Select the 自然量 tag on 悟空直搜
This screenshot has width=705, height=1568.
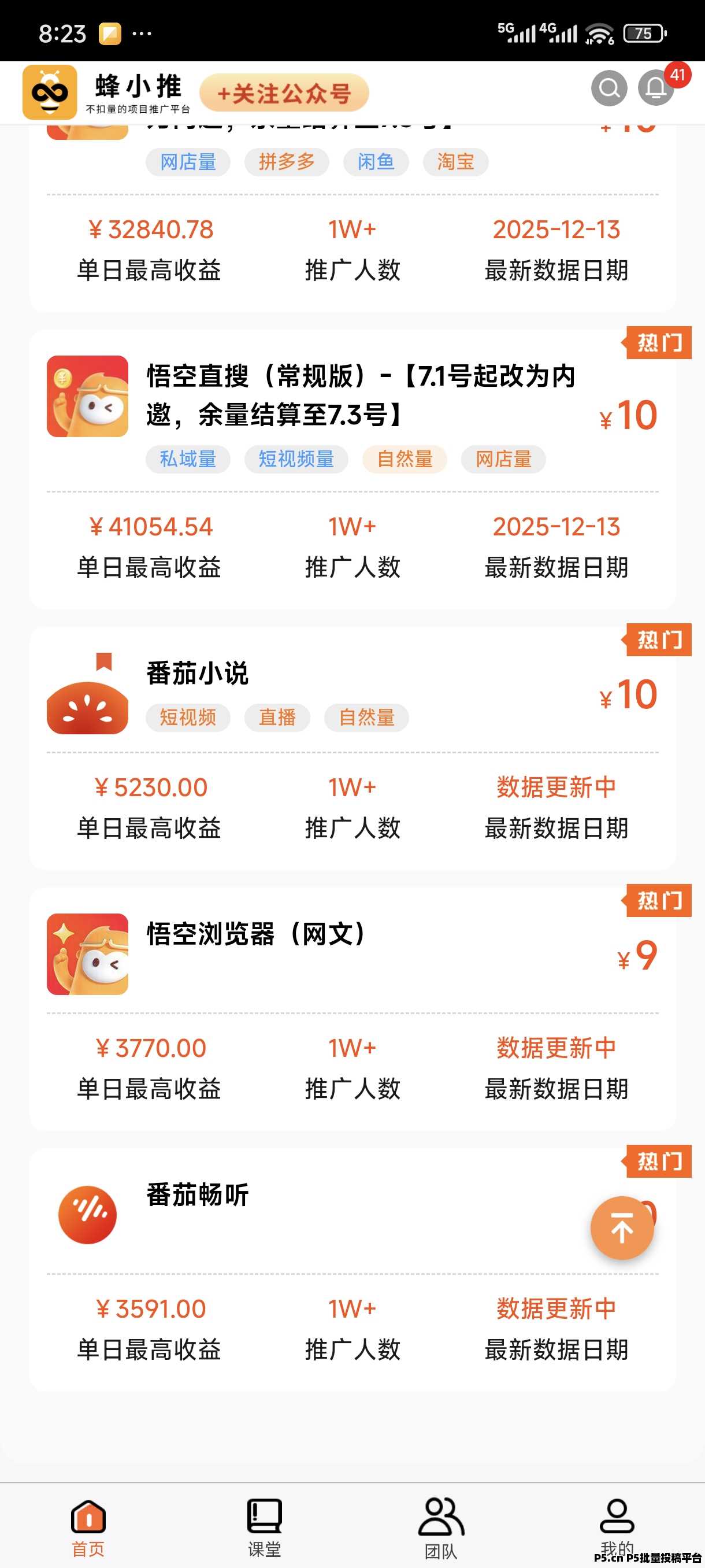pos(406,460)
